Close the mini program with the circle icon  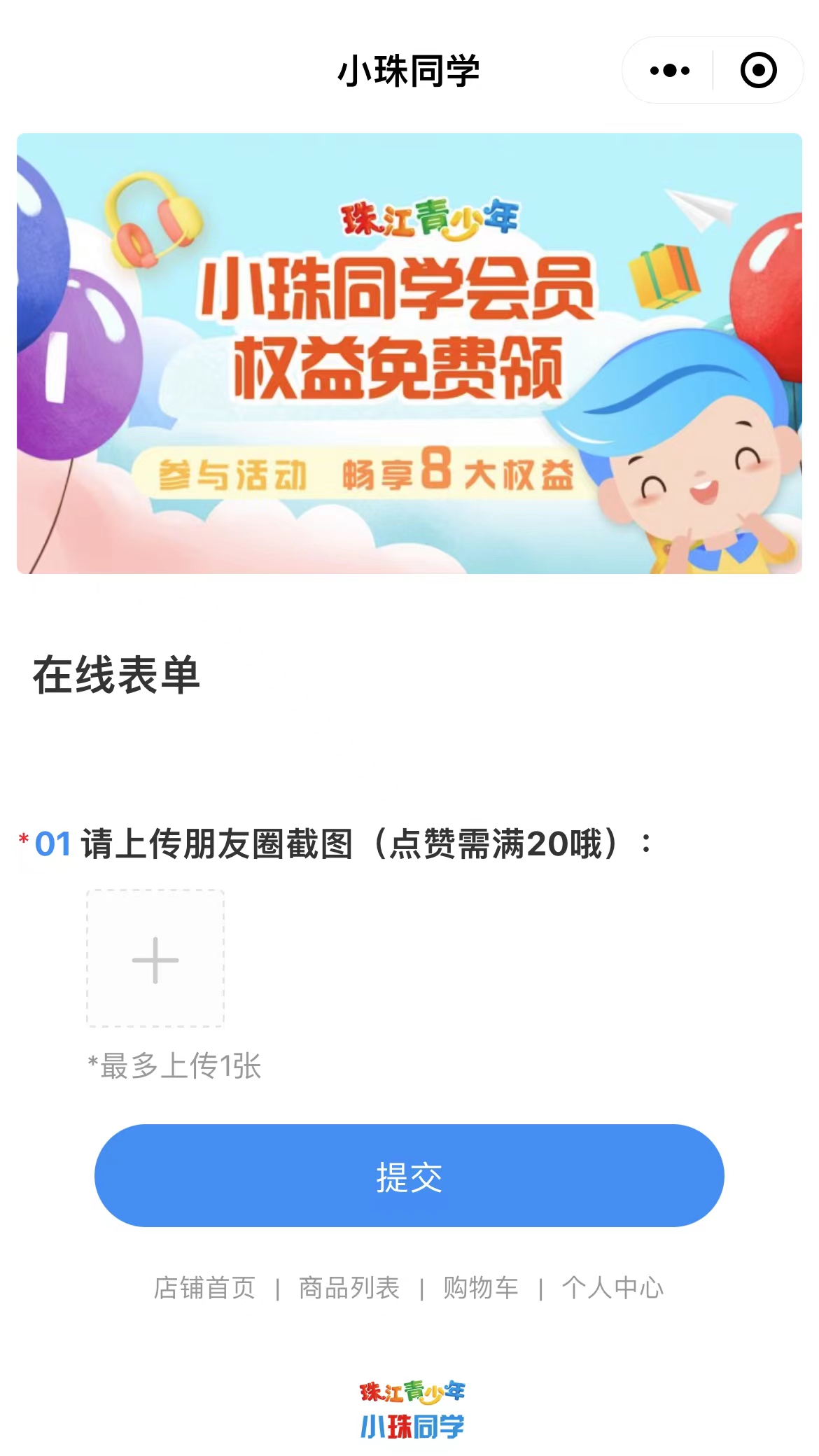pos(758,71)
